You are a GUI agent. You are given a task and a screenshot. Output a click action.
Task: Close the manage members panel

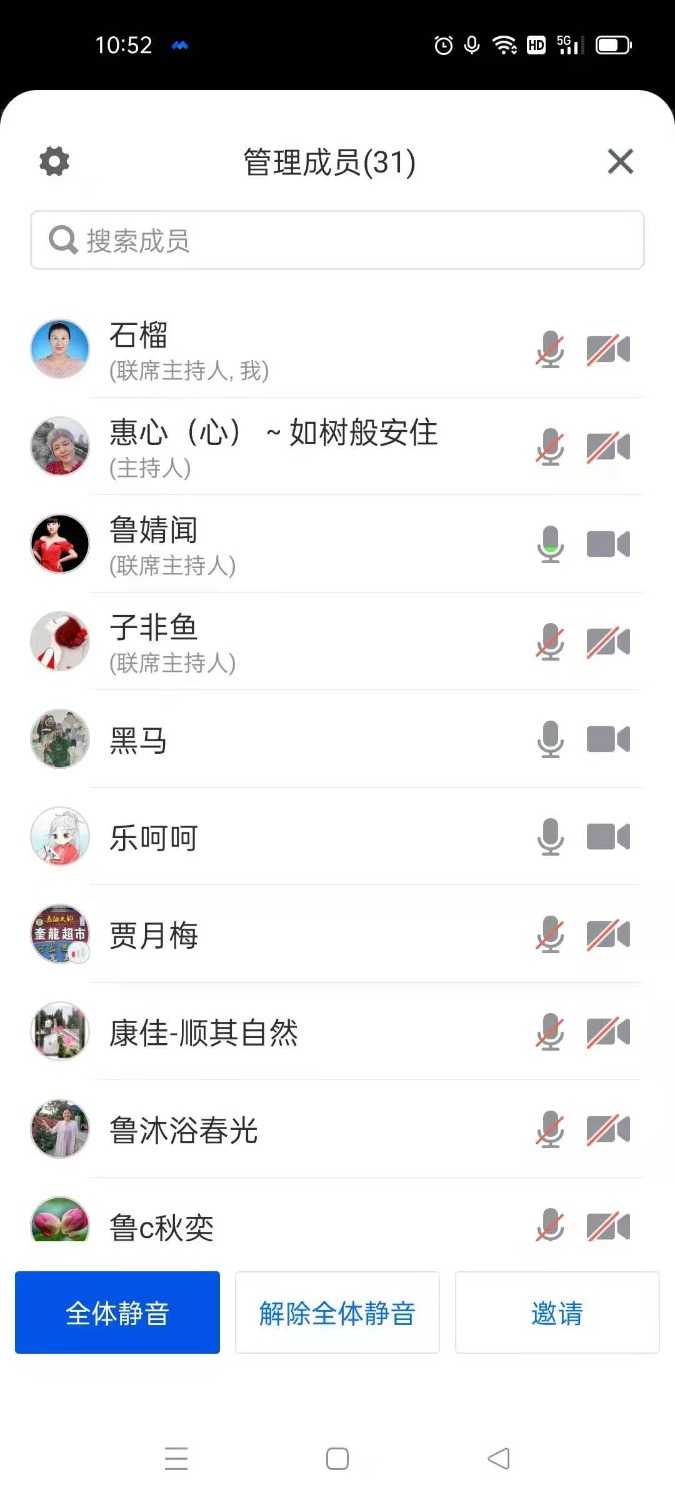(x=621, y=161)
